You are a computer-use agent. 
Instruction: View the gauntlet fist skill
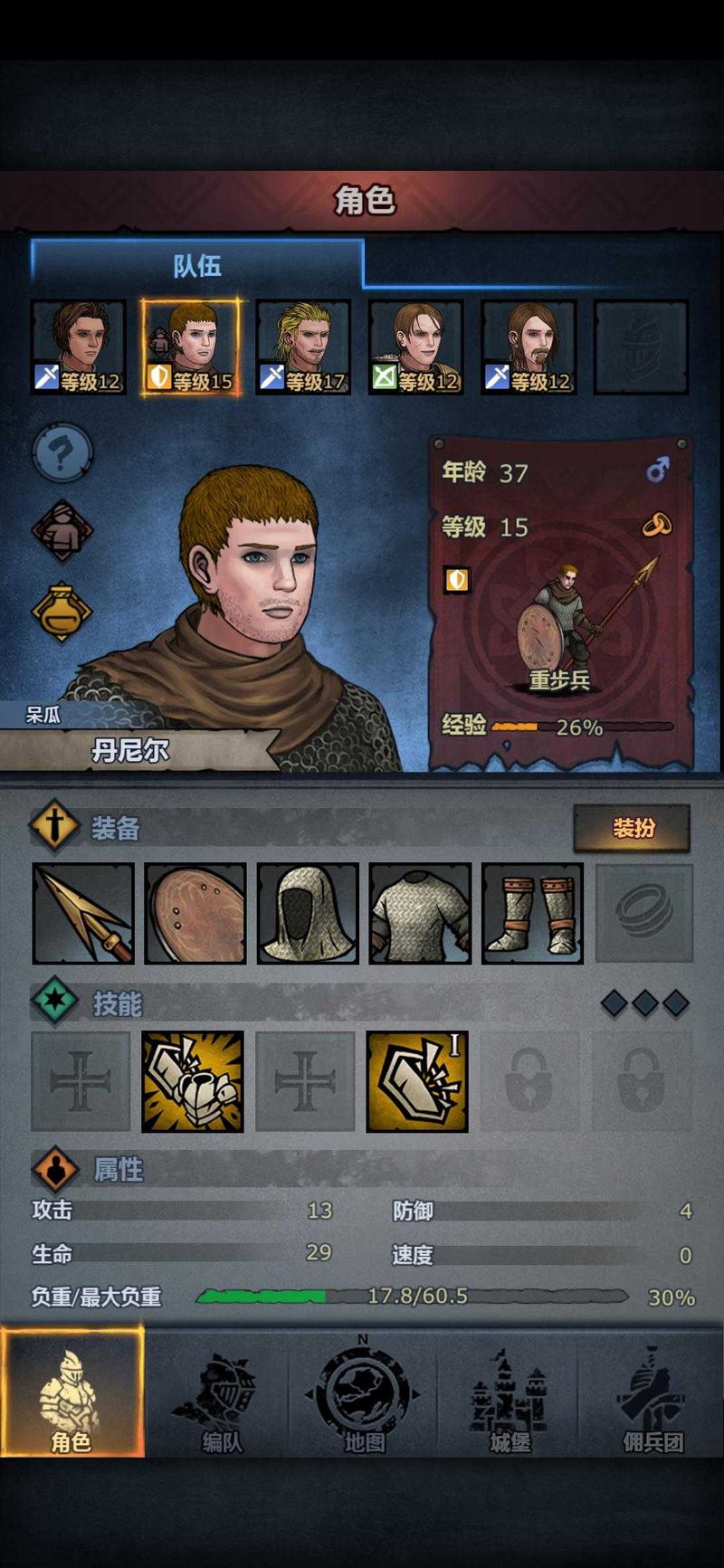point(193,1081)
